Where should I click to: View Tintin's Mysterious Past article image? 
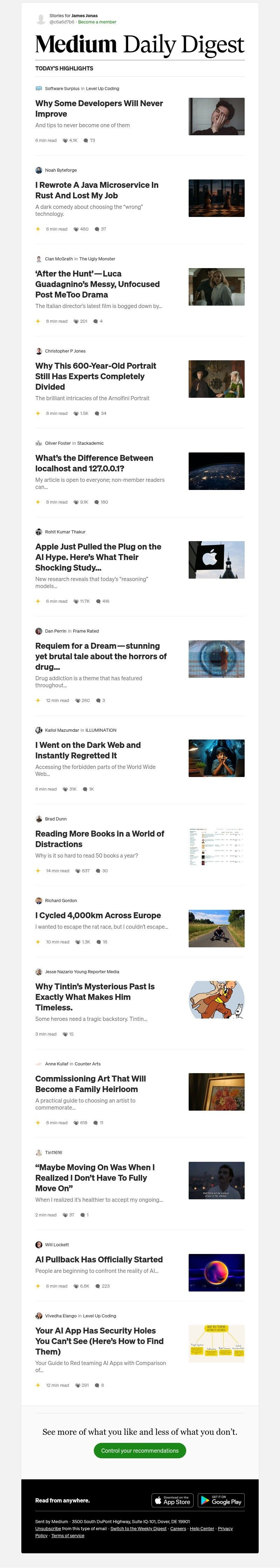click(x=216, y=999)
